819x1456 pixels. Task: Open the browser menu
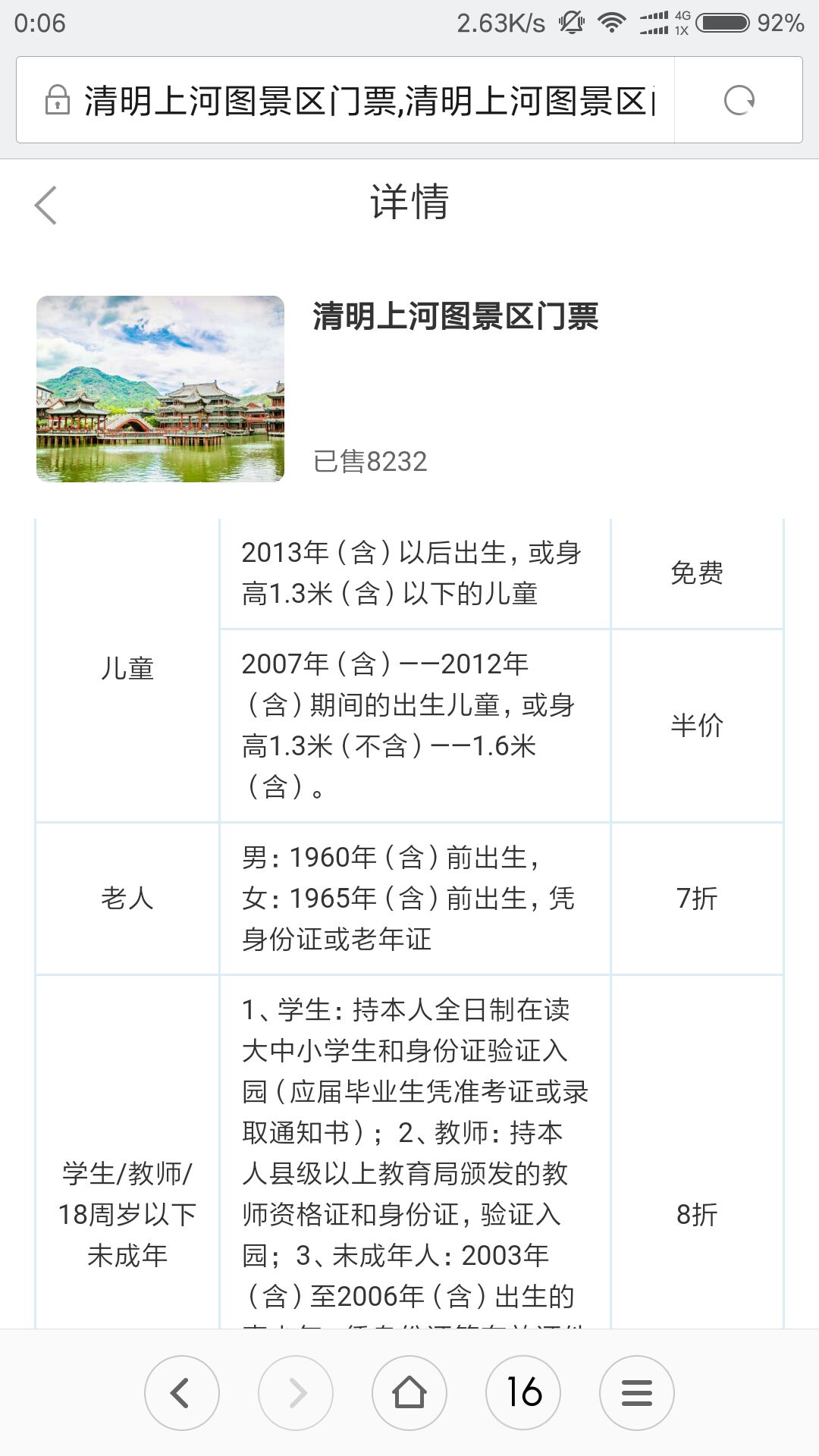[x=637, y=1393]
